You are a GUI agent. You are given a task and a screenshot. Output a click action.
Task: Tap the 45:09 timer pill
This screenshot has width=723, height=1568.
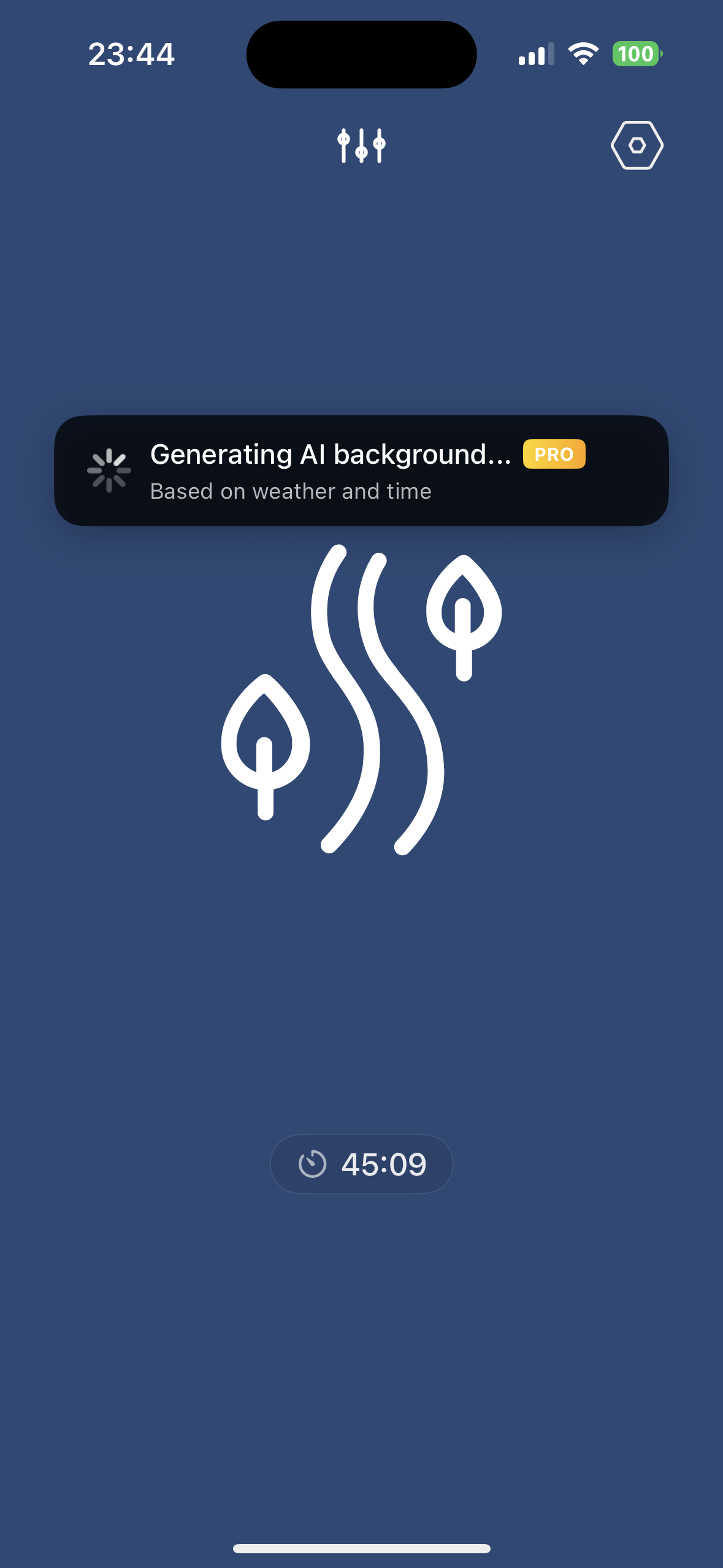click(361, 1164)
